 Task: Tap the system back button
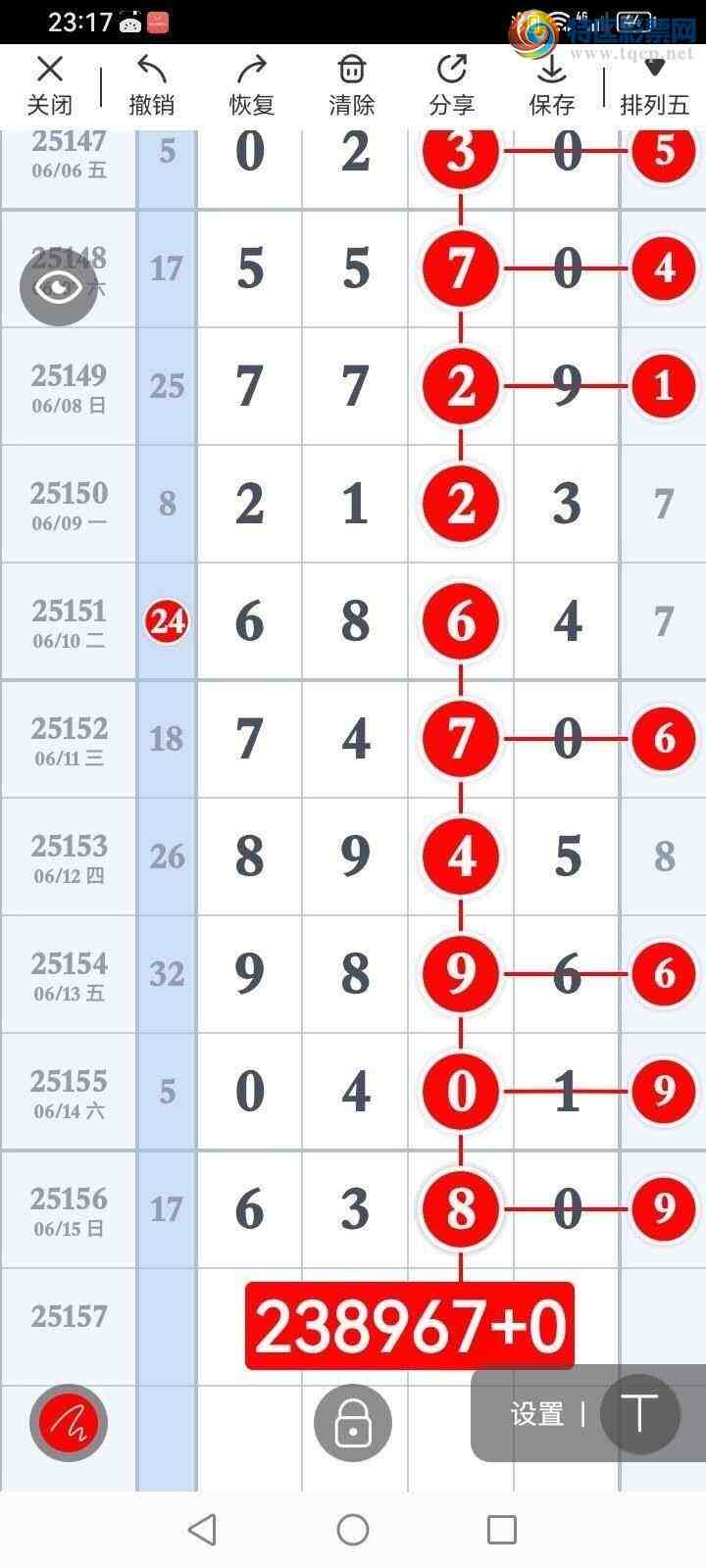(x=202, y=1529)
